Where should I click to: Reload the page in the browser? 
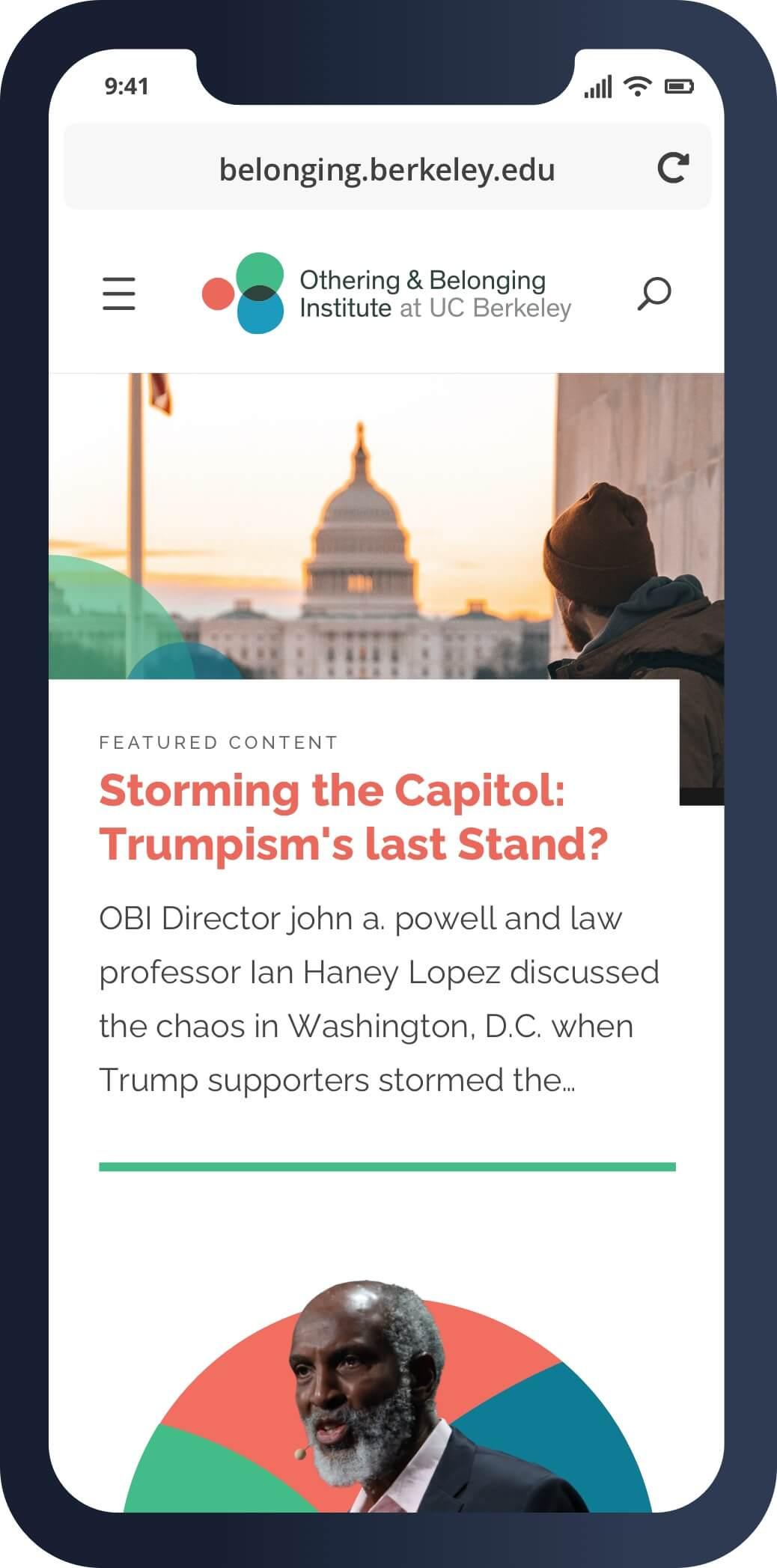pyautogui.click(x=672, y=168)
